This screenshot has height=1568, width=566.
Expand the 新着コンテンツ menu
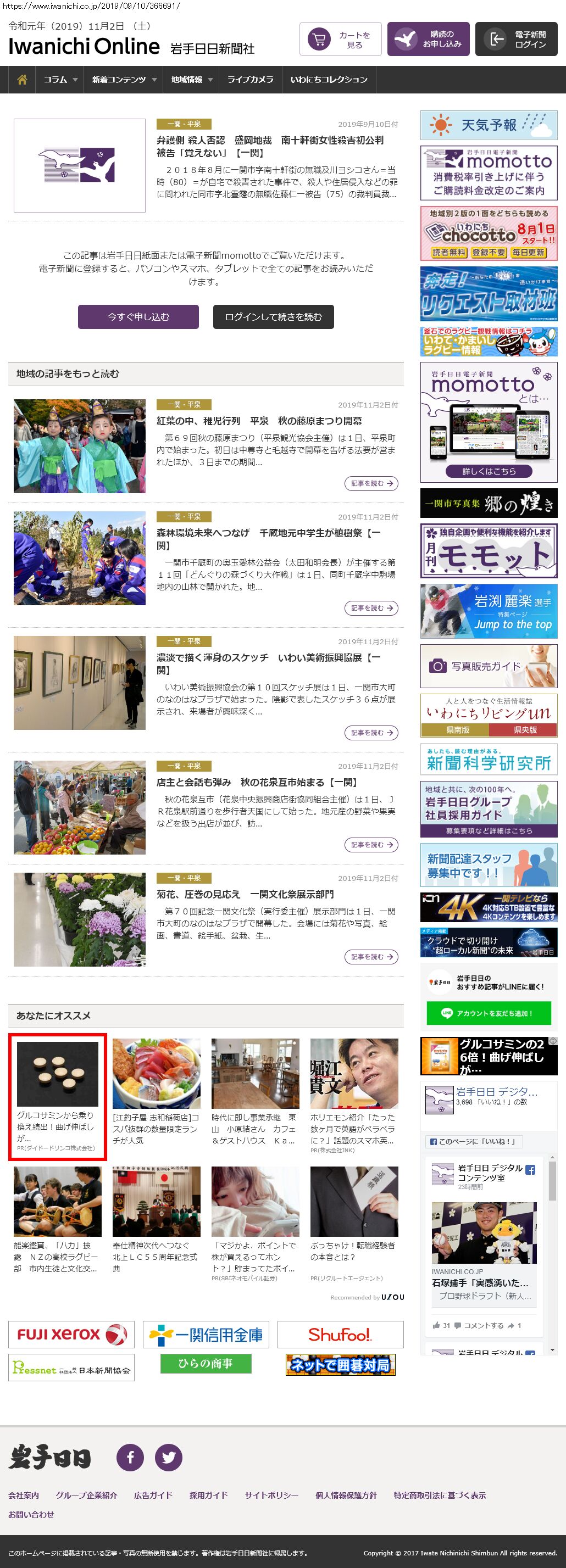pos(124,80)
